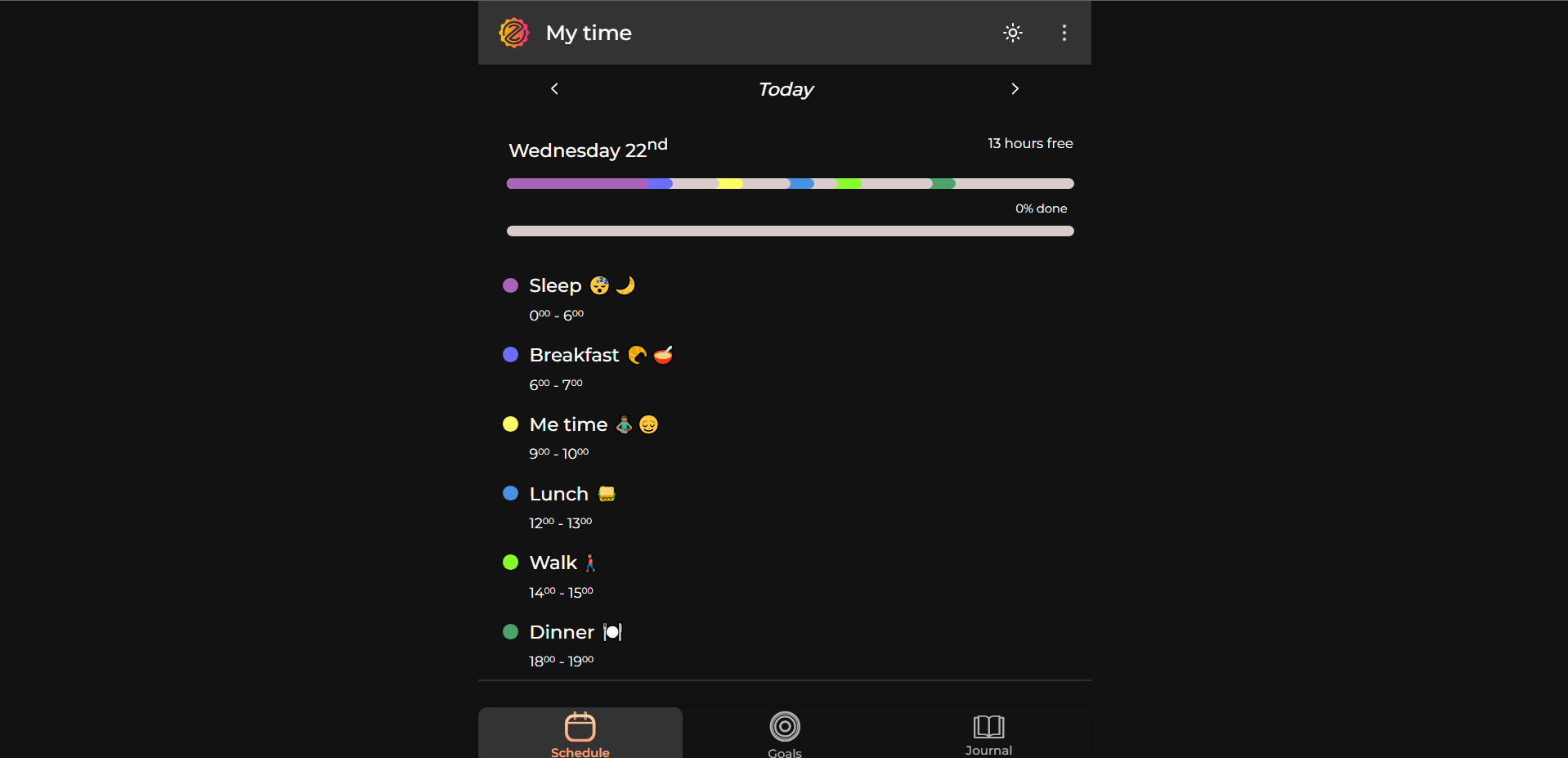Tap the Walk activity

click(553, 563)
